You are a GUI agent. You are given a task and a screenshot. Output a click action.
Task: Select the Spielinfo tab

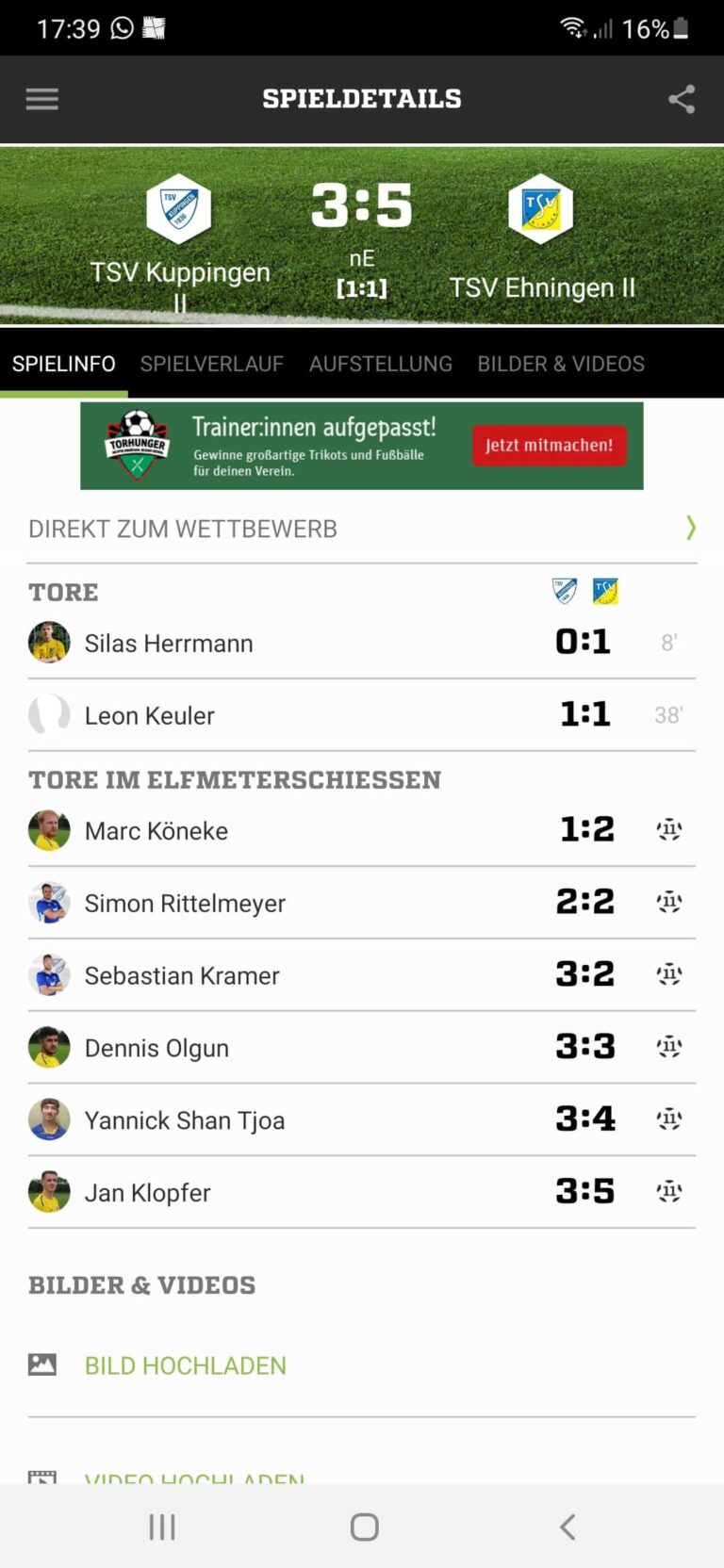coord(63,364)
